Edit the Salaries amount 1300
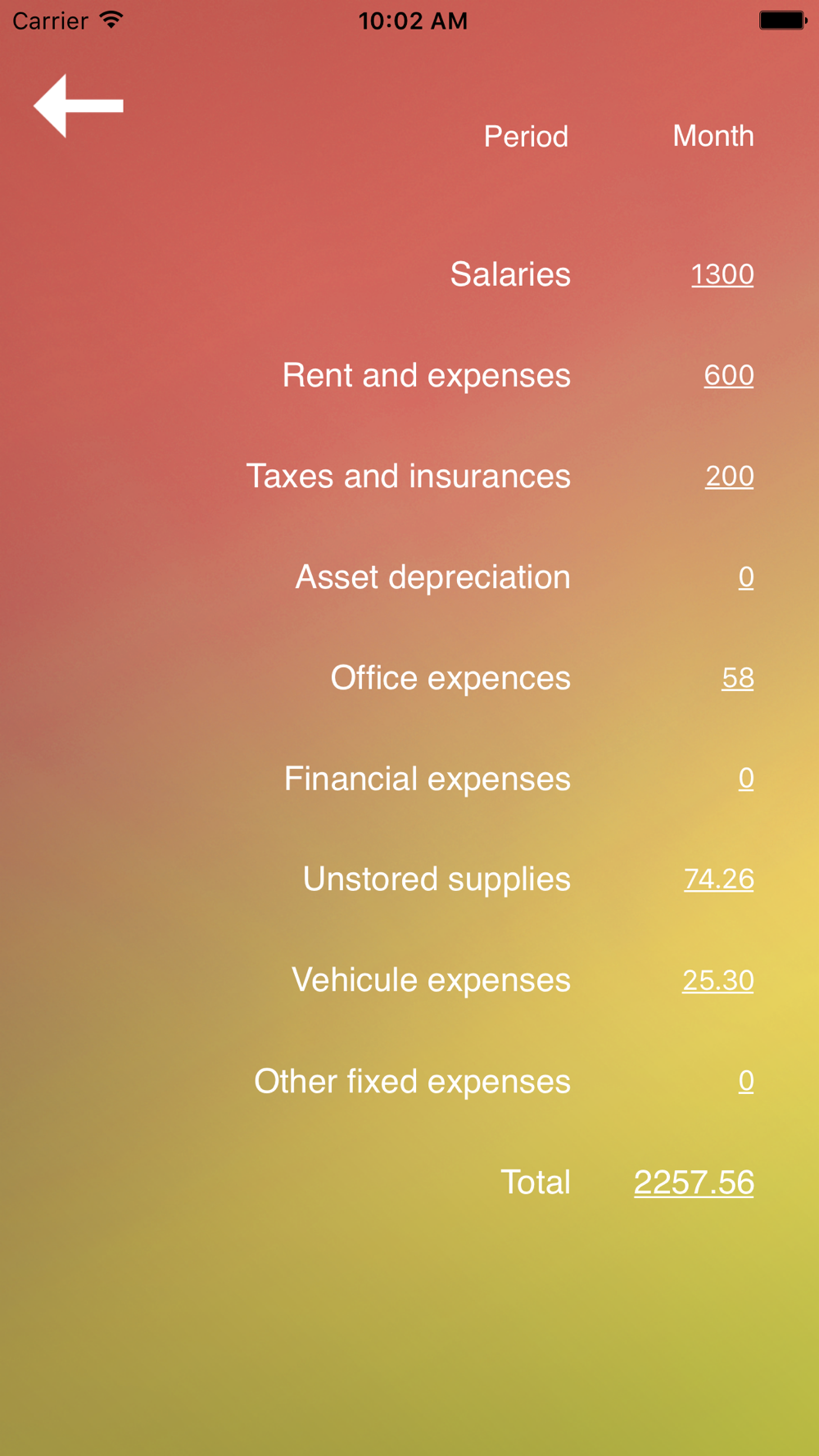This screenshot has width=819, height=1456. [722, 274]
